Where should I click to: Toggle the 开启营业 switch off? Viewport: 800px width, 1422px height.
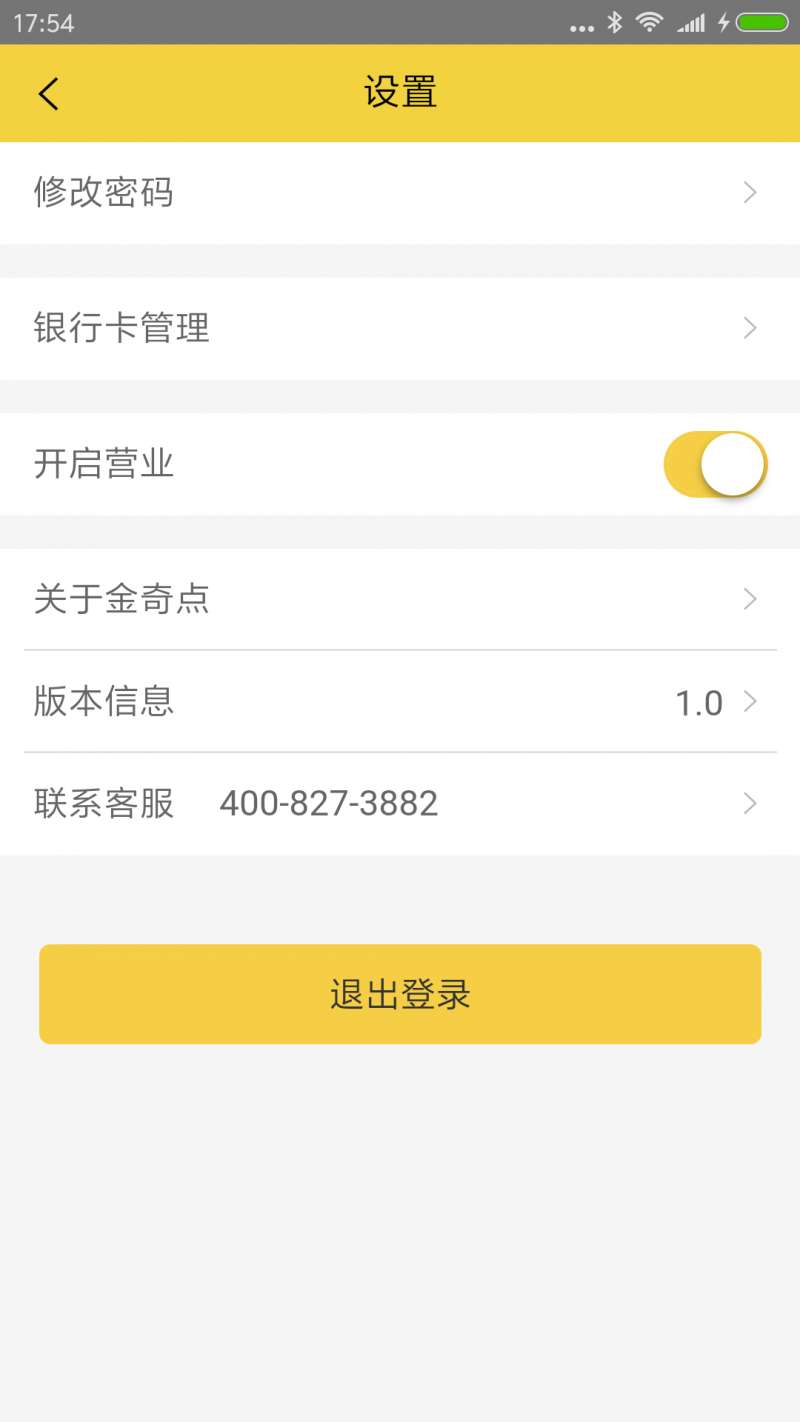point(715,464)
